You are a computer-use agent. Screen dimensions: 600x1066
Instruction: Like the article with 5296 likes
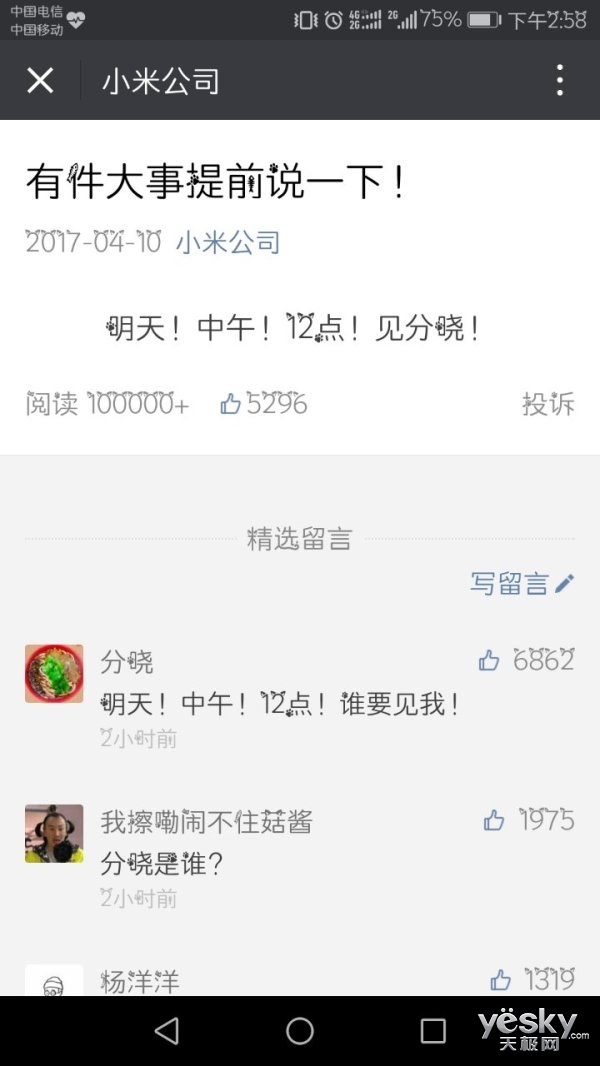point(231,404)
